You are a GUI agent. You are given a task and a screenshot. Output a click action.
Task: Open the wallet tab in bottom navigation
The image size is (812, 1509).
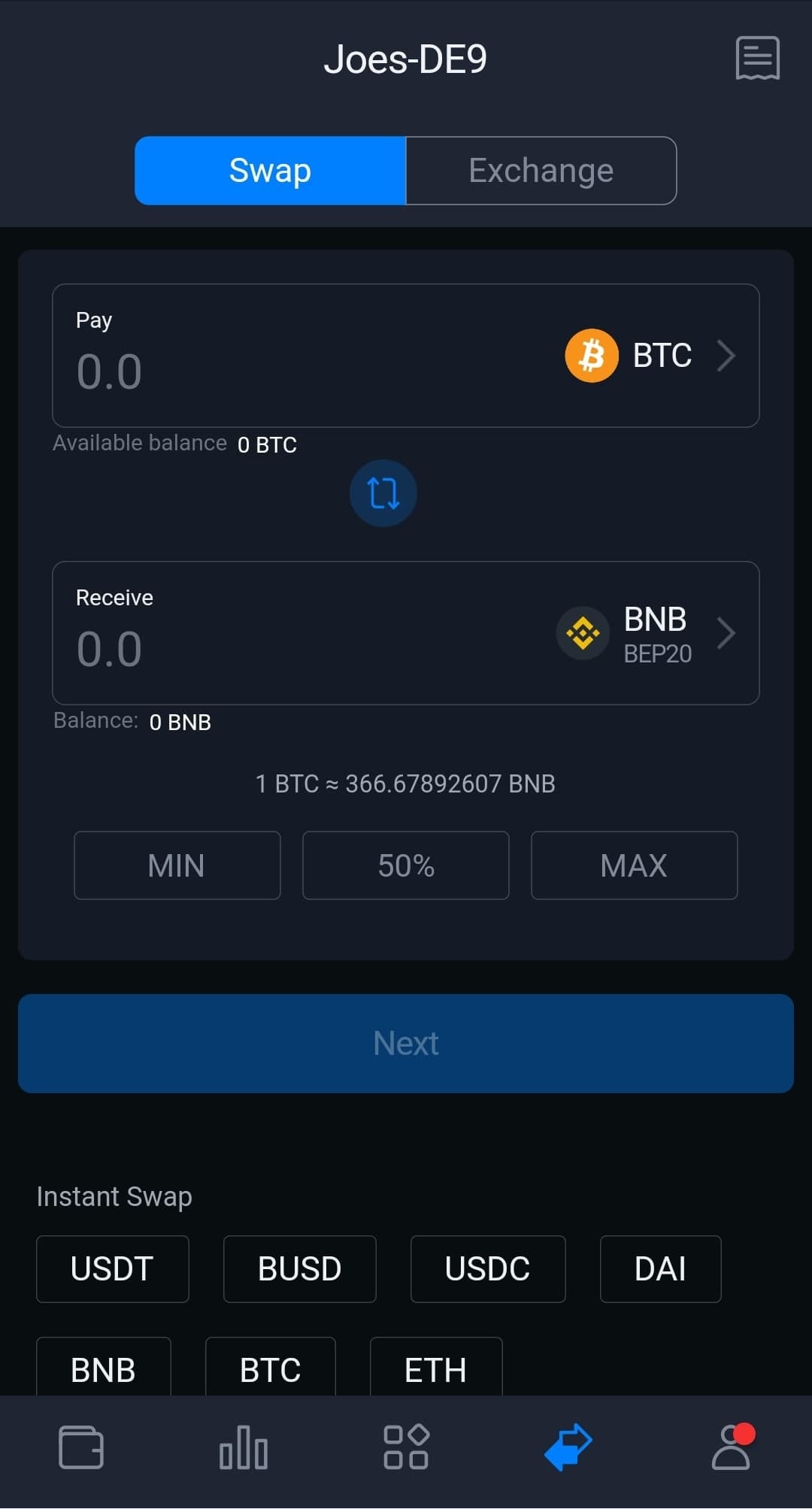point(81,1447)
